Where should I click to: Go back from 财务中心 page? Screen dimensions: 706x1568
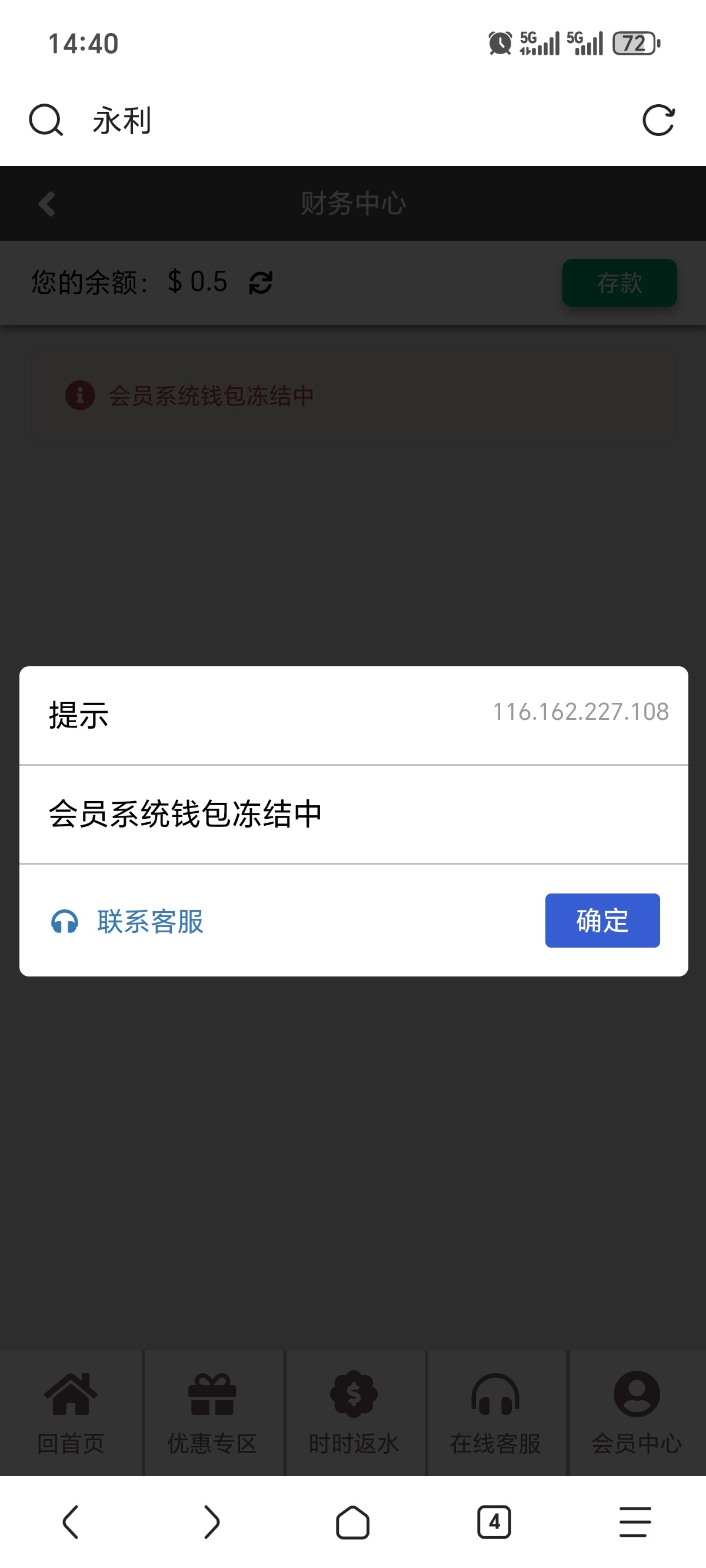coord(47,203)
